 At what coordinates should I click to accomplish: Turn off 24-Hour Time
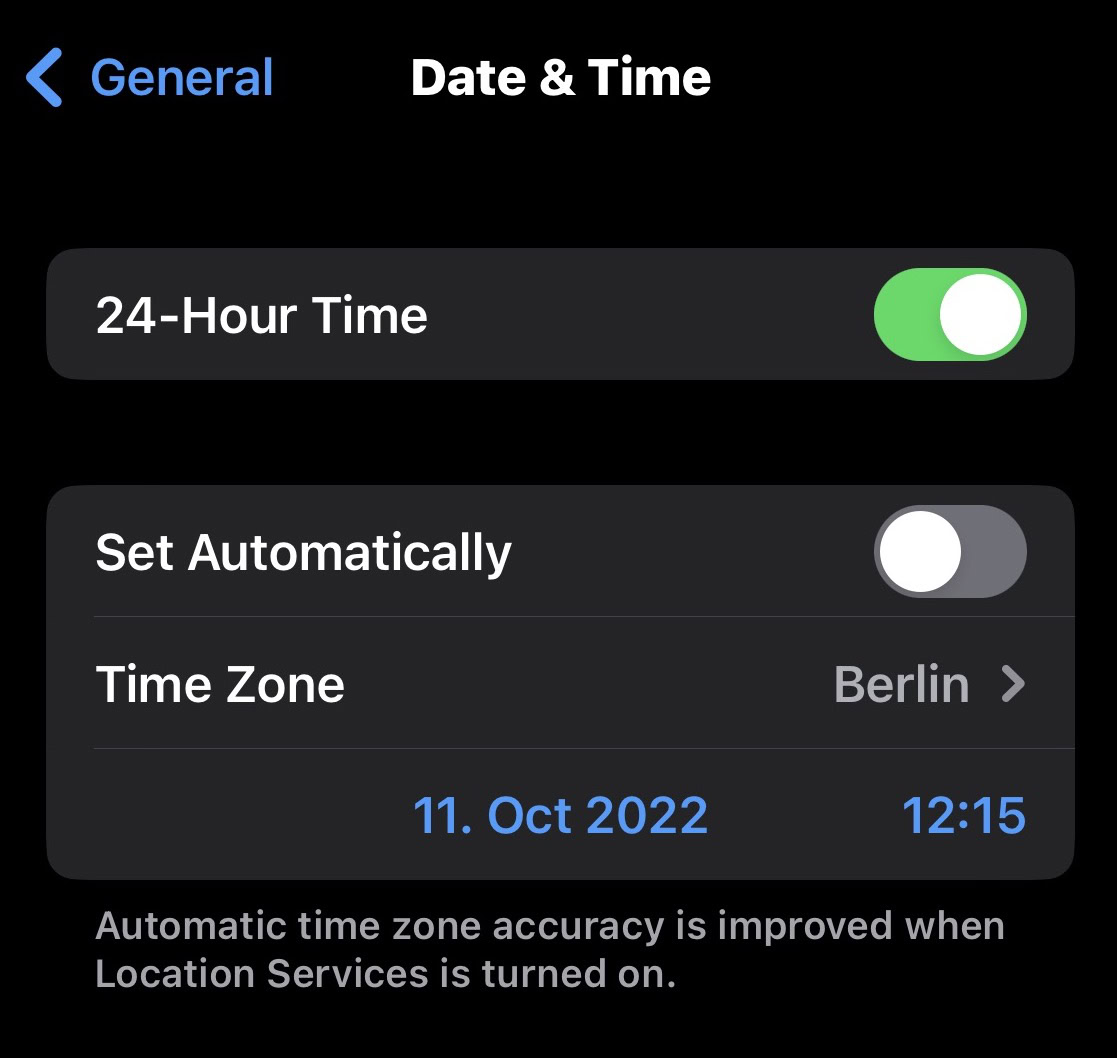[x=950, y=315]
